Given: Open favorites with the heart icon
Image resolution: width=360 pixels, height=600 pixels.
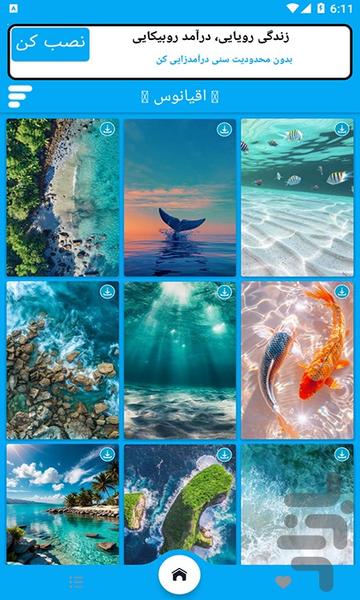Looking at the screenshot, I should click(x=283, y=582).
